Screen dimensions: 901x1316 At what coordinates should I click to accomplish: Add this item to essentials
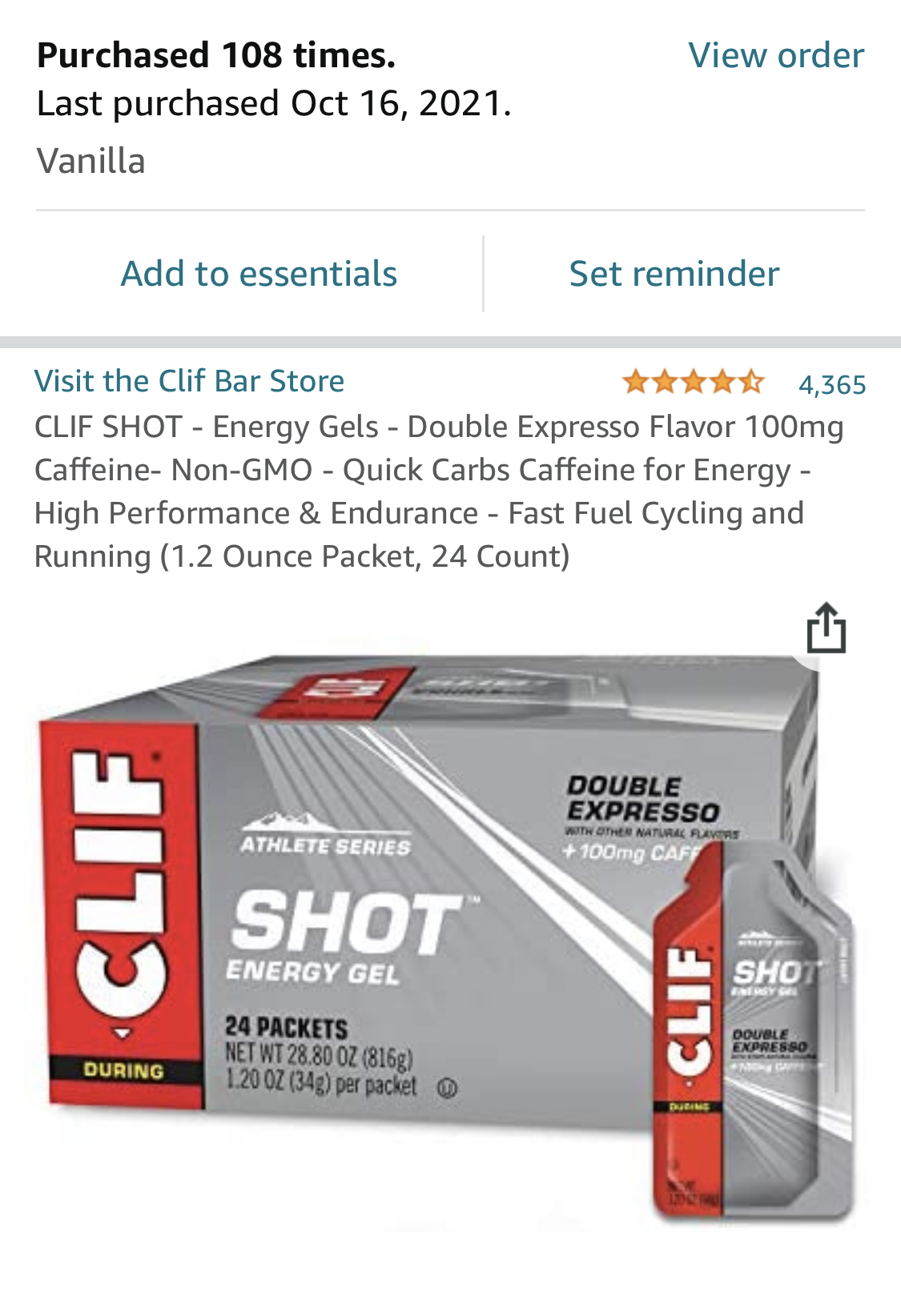pos(259,274)
